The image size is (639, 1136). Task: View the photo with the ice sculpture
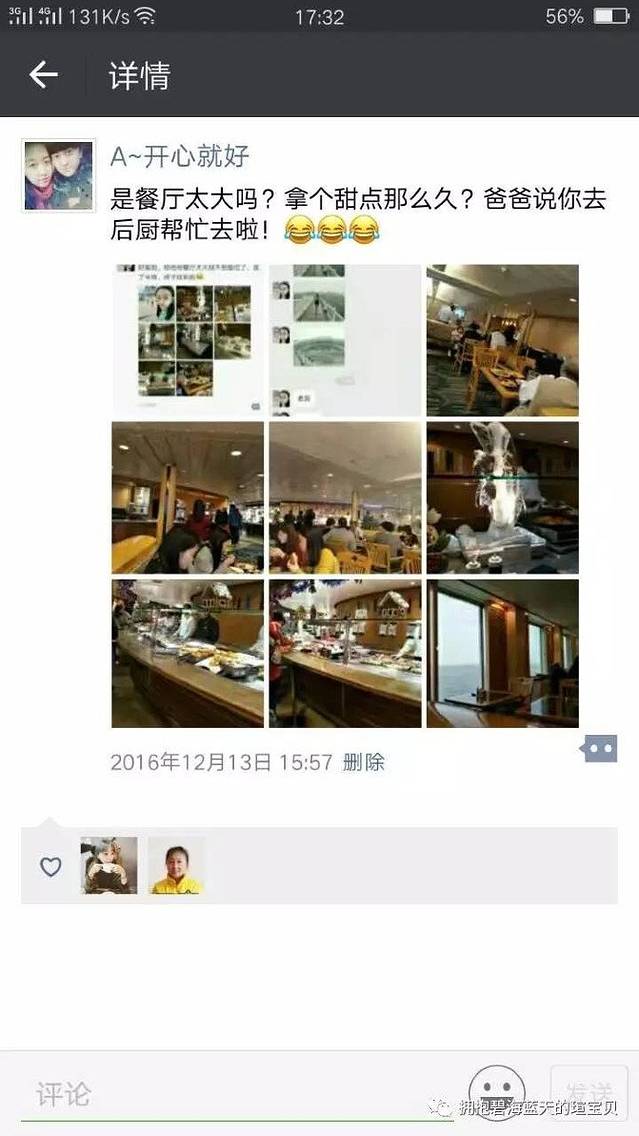click(502, 497)
